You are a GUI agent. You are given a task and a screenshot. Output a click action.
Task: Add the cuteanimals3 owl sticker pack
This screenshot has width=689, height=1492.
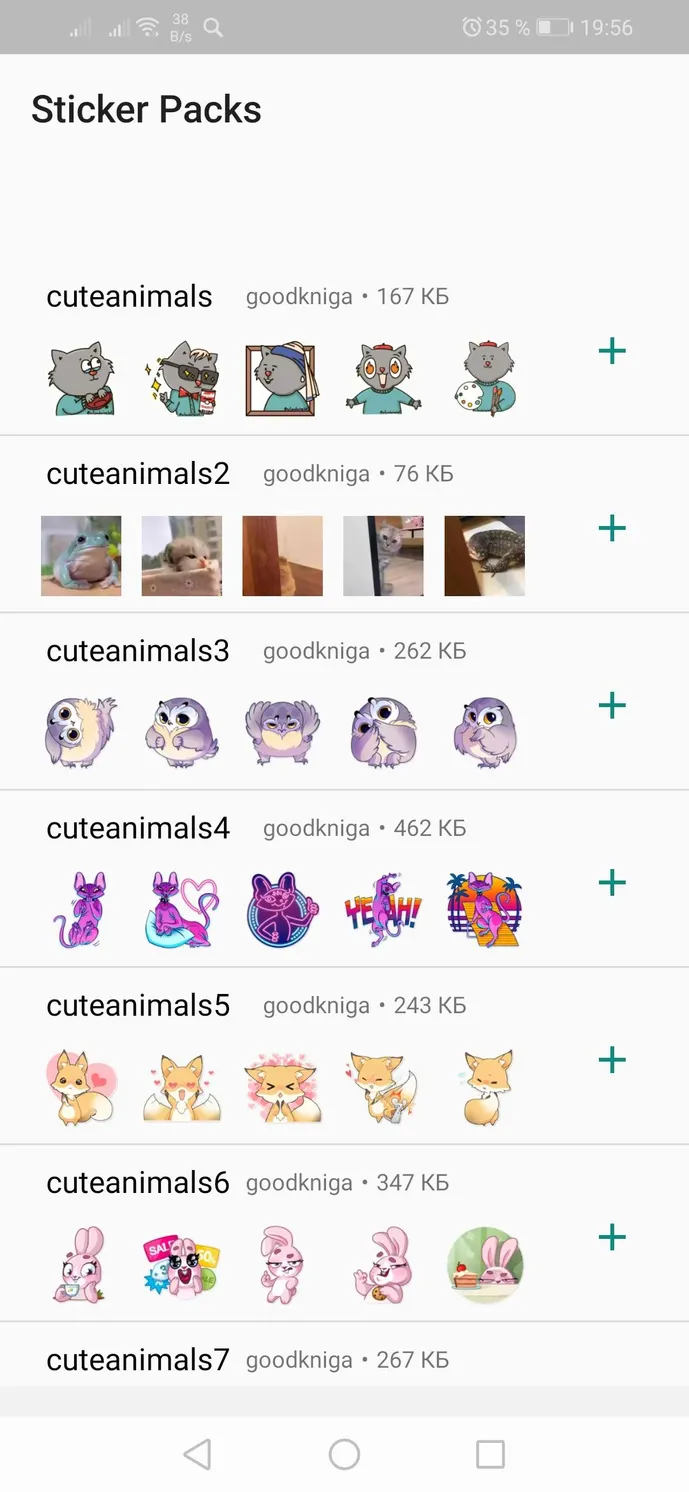point(611,705)
